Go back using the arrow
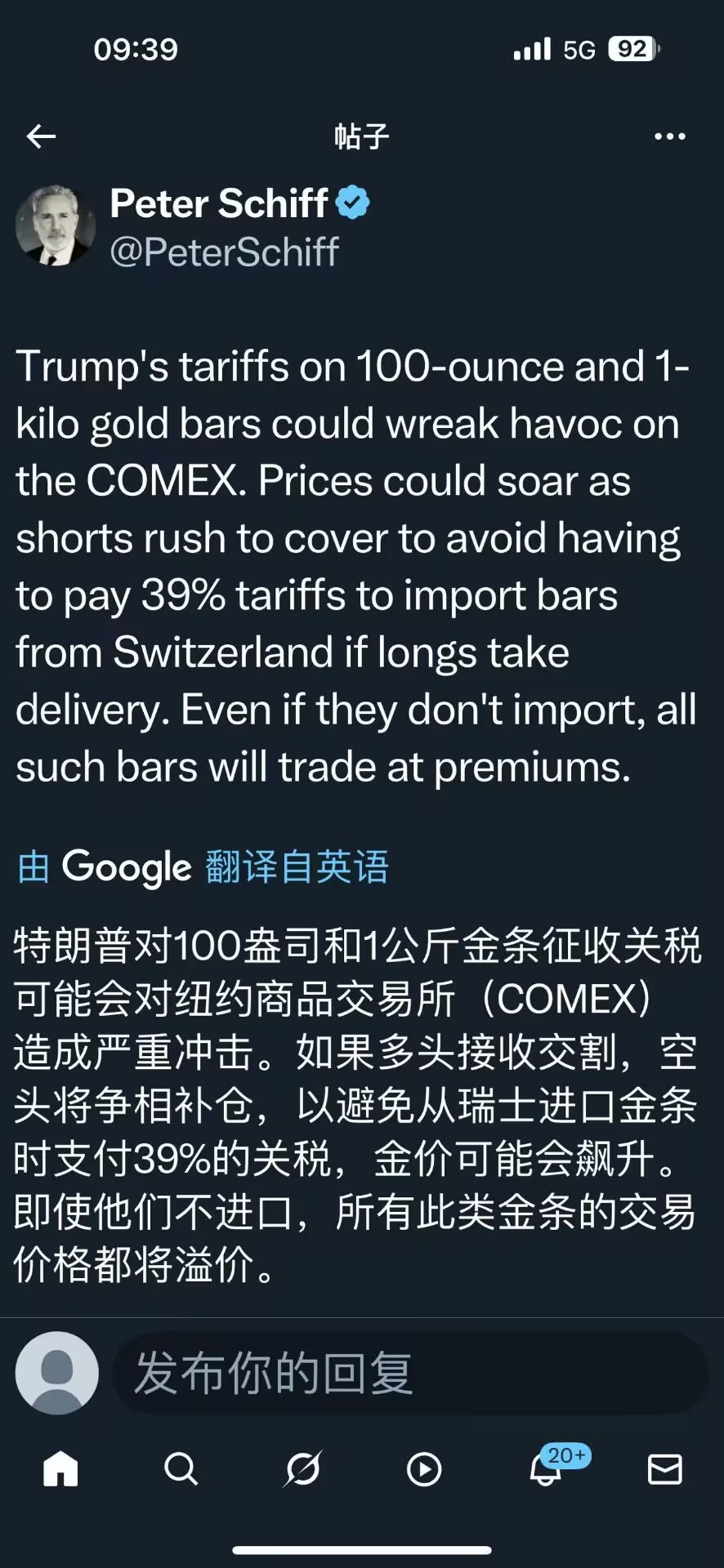The height and width of the screenshot is (1568, 724). (41, 136)
